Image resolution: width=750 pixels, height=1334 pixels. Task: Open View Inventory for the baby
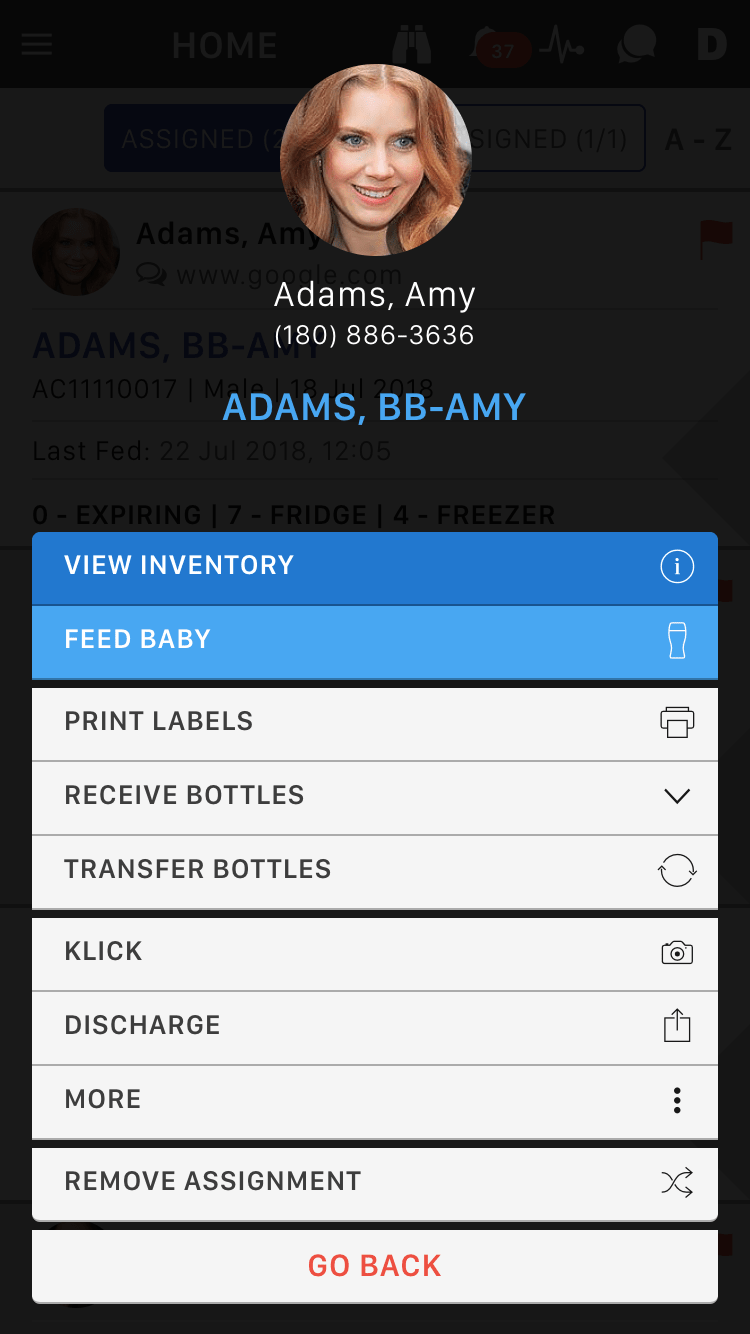(375, 567)
